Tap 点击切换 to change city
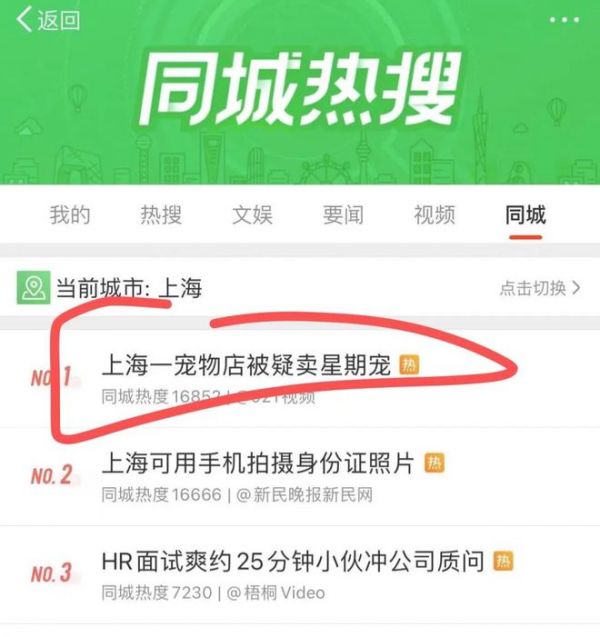600x637 pixels. point(540,288)
